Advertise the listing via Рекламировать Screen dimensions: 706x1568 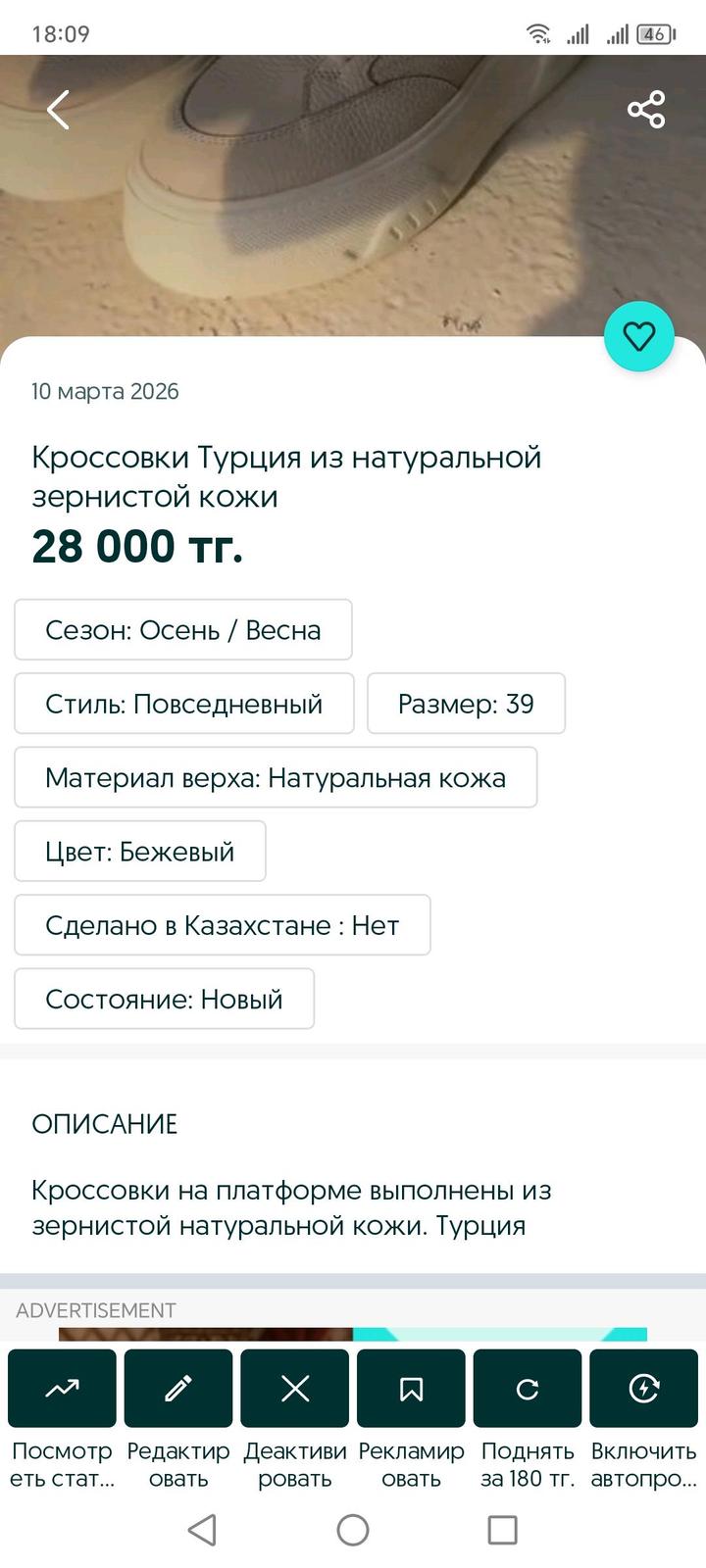coord(411,1388)
